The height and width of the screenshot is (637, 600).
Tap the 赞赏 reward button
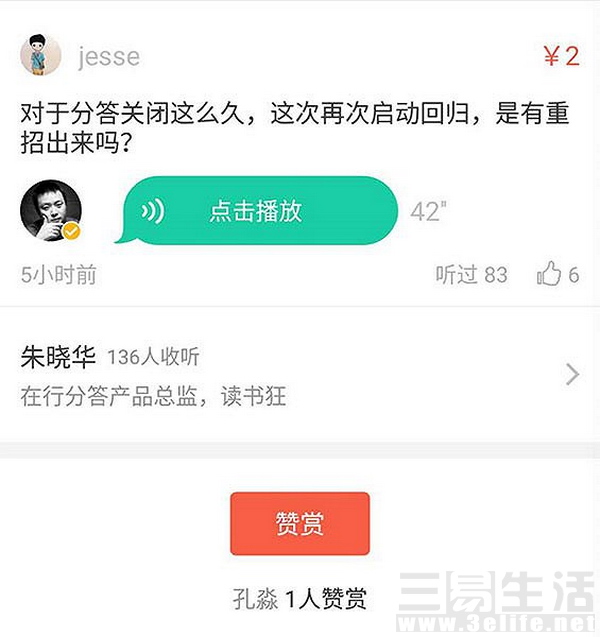coord(300,523)
